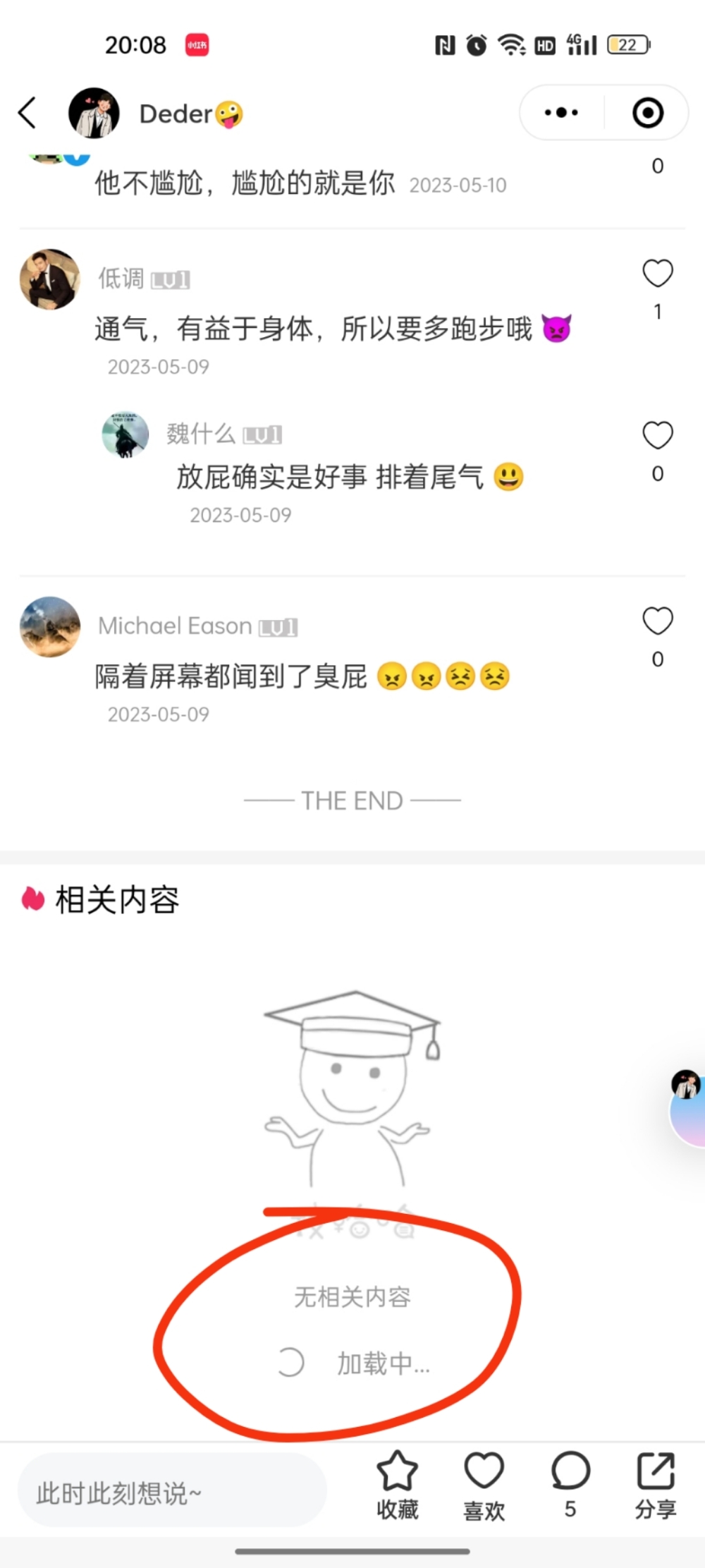This screenshot has height=1568, width=705.
Task: Add this post to 收藏 favorites
Action: pos(398,1483)
